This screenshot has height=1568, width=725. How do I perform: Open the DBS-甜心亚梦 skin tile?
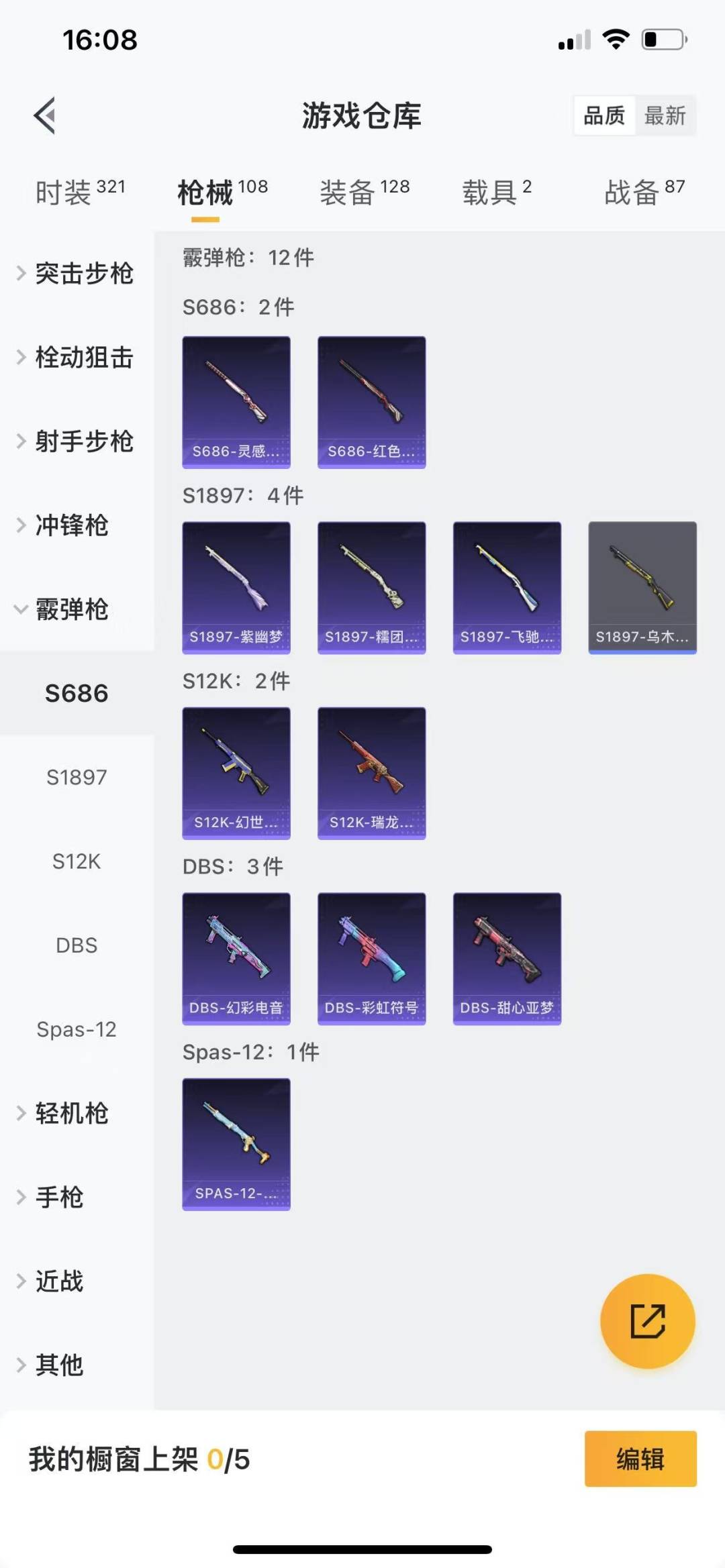tap(507, 958)
